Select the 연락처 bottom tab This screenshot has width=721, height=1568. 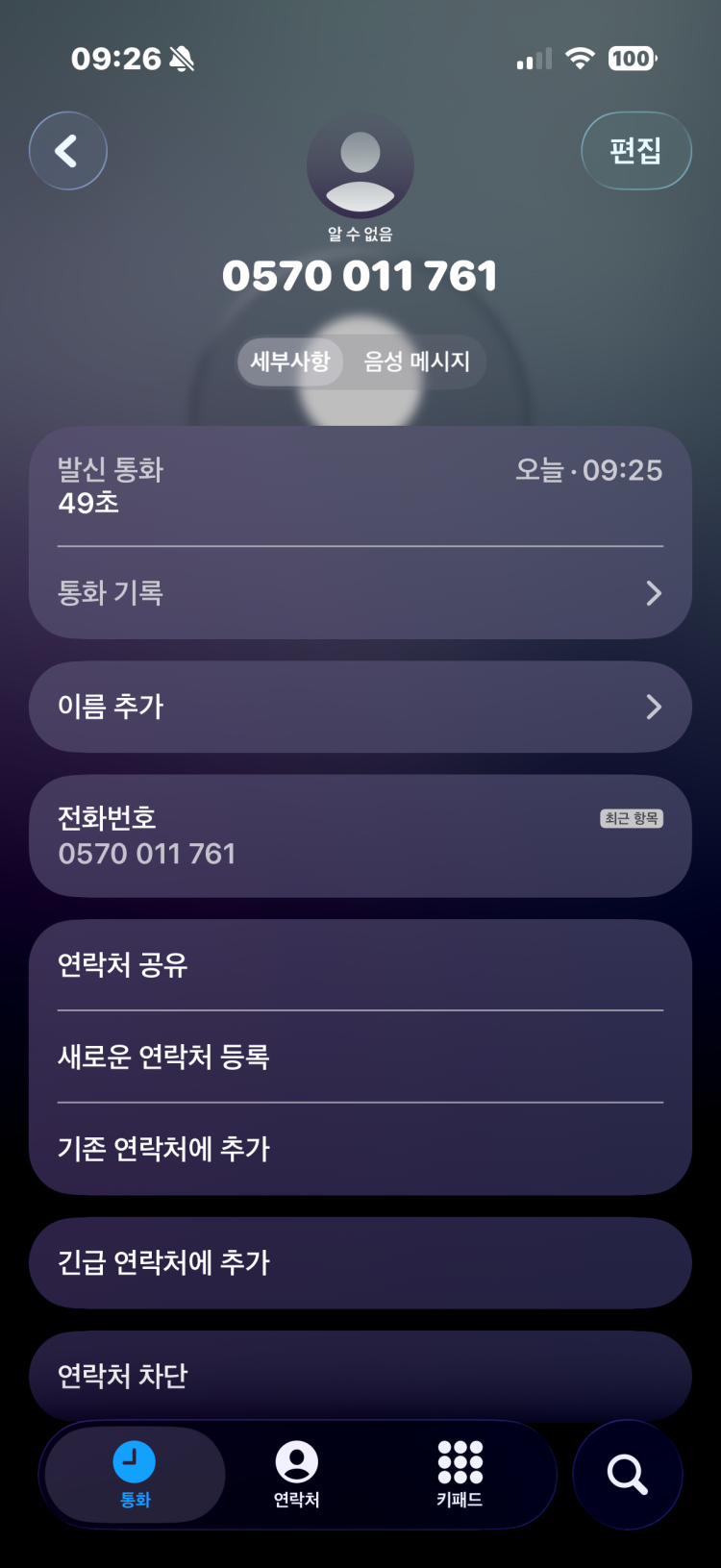click(296, 1474)
